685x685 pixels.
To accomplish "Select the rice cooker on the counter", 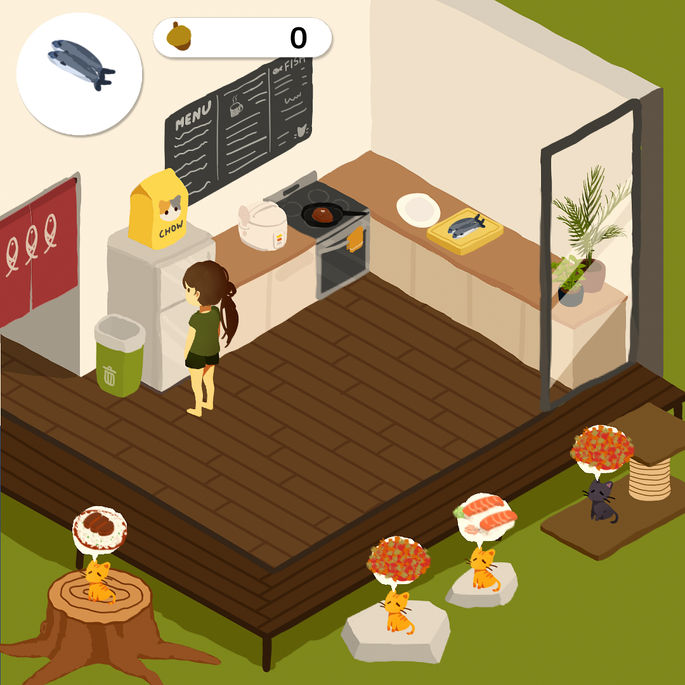I will (x=262, y=226).
